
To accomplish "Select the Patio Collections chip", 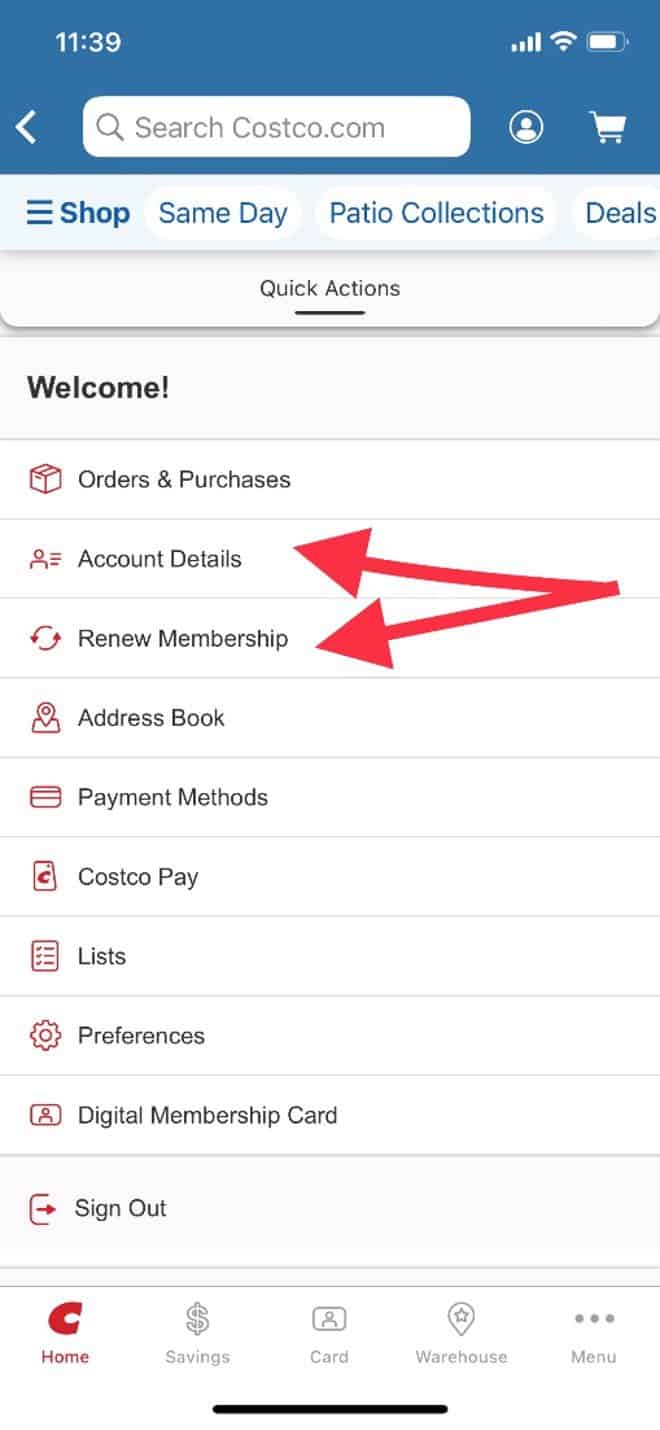I will point(436,213).
